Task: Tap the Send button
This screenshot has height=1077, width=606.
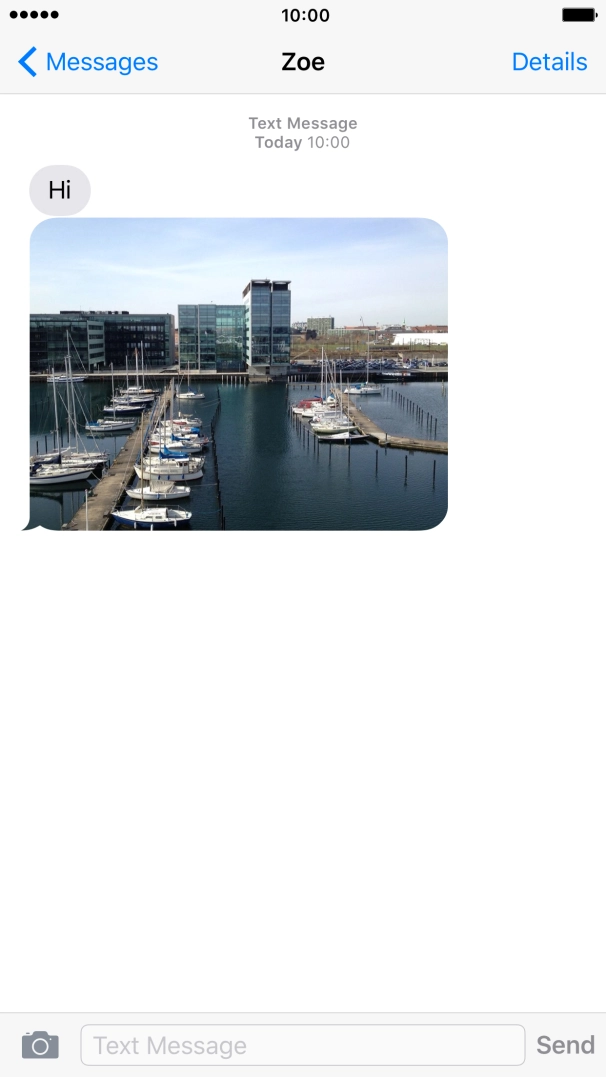Action: click(x=565, y=1045)
